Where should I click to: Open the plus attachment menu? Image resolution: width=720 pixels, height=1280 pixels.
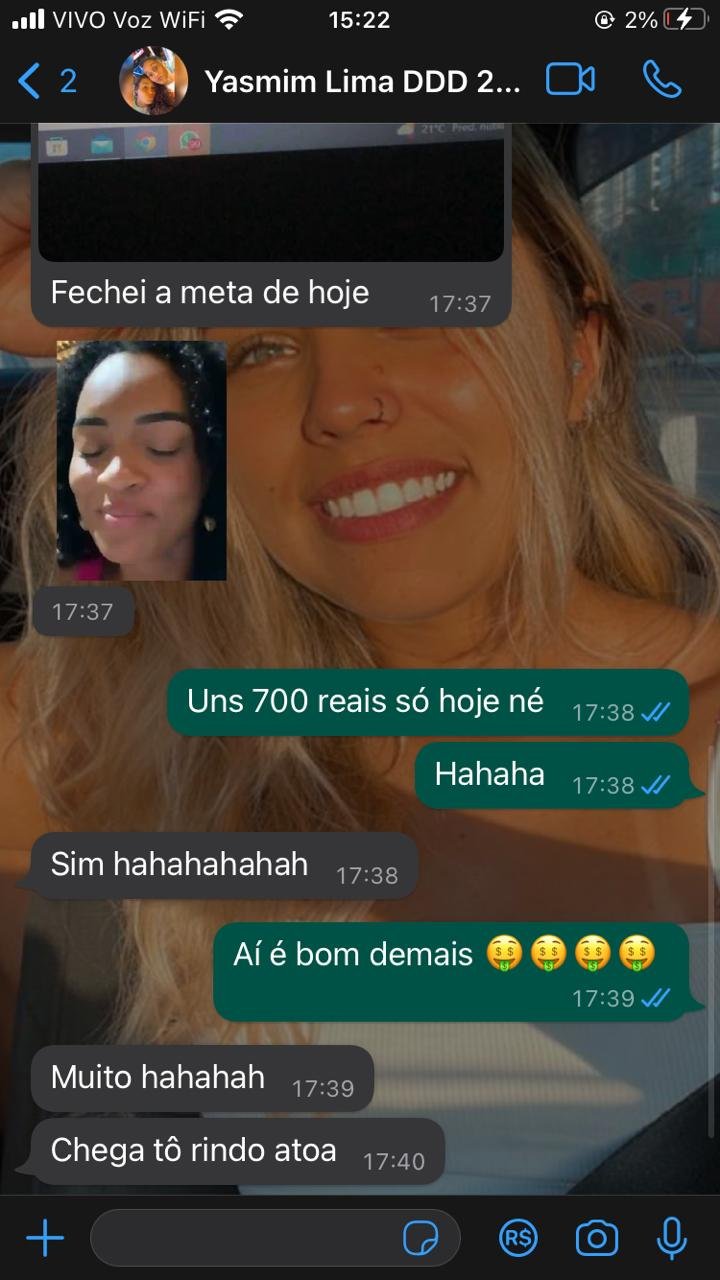coord(45,1239)
